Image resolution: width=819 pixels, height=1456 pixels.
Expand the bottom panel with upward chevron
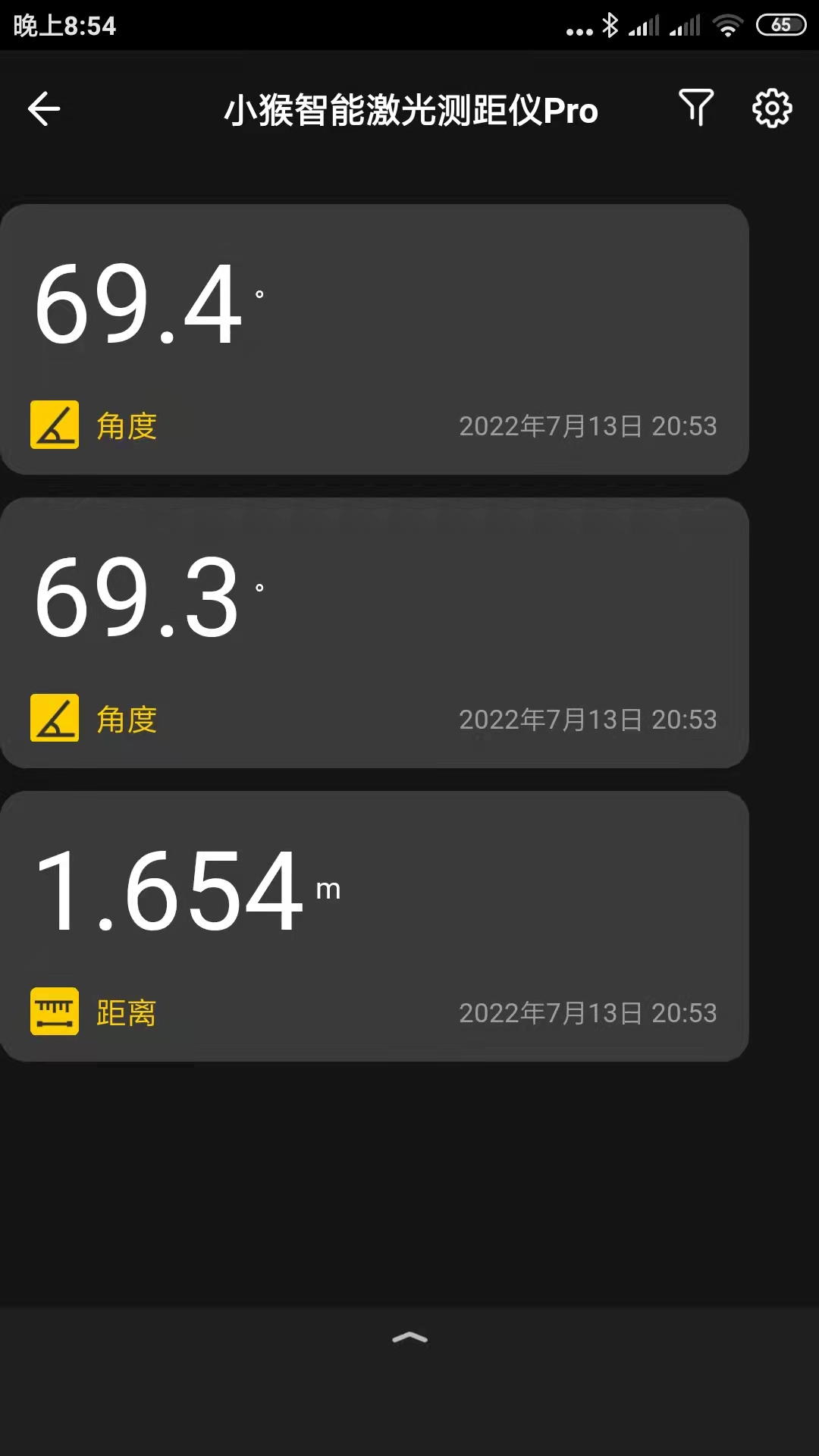(409, 1337)
